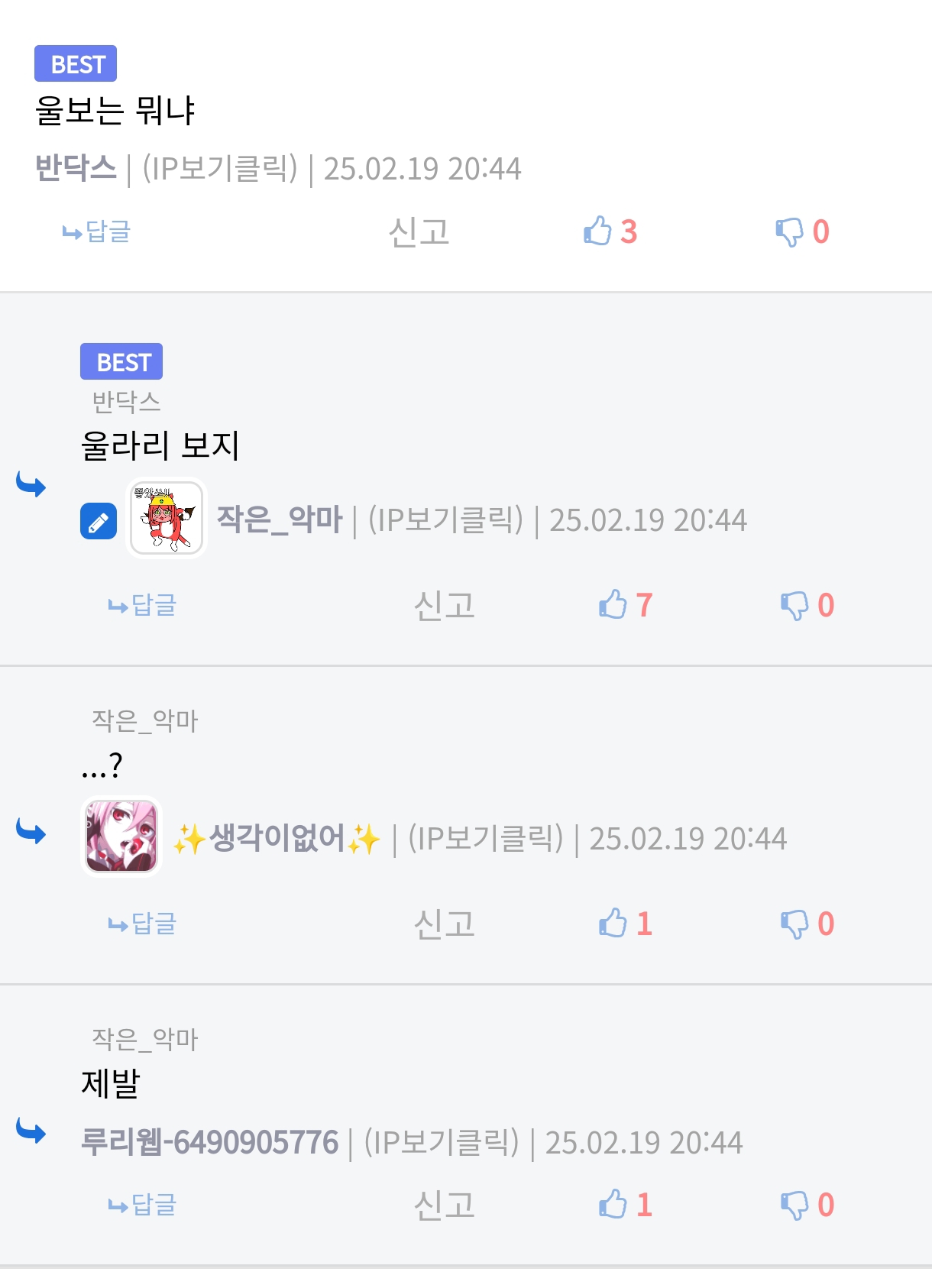Reply to 반닥스's comment with 답글

point(97,231)
